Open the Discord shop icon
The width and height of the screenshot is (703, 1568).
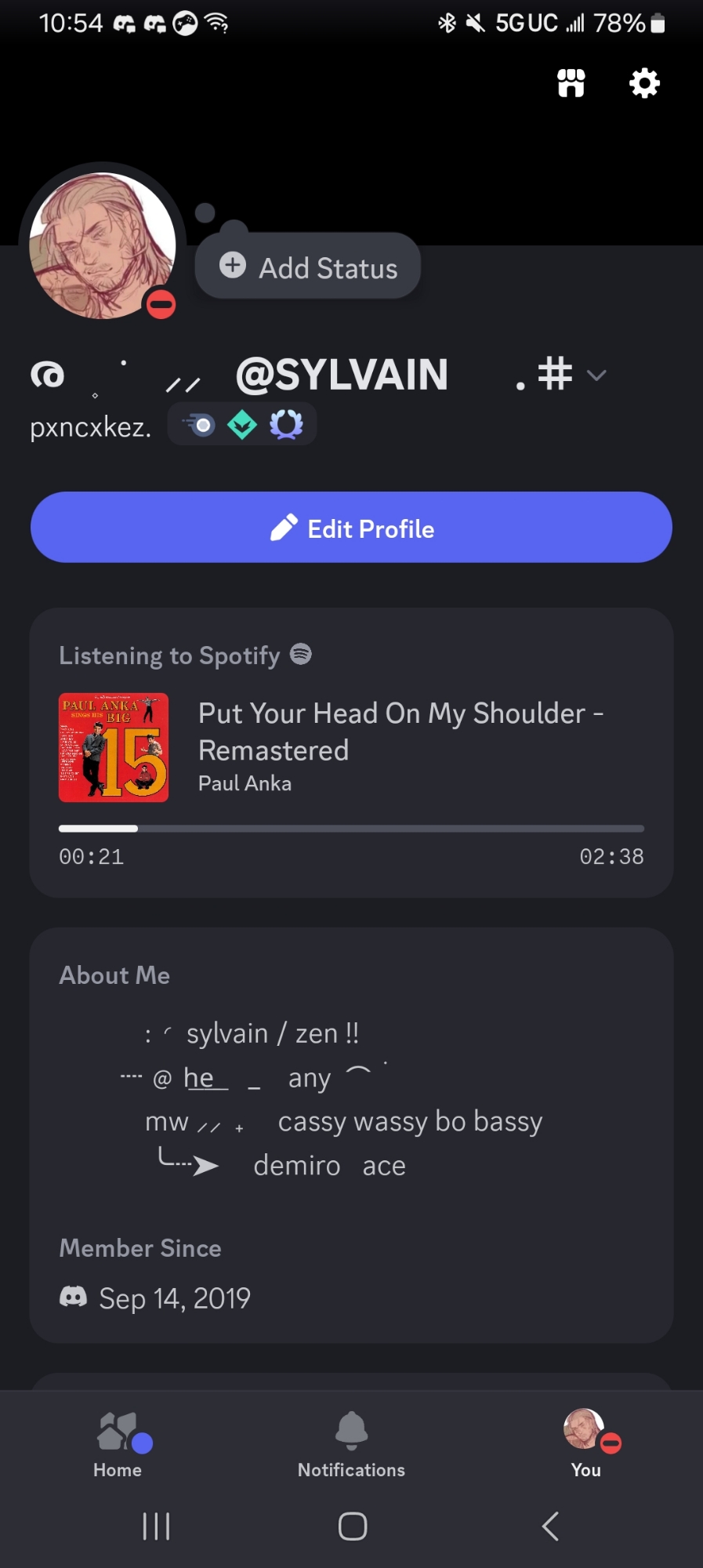pyautogui.click(x=571, y=82)
